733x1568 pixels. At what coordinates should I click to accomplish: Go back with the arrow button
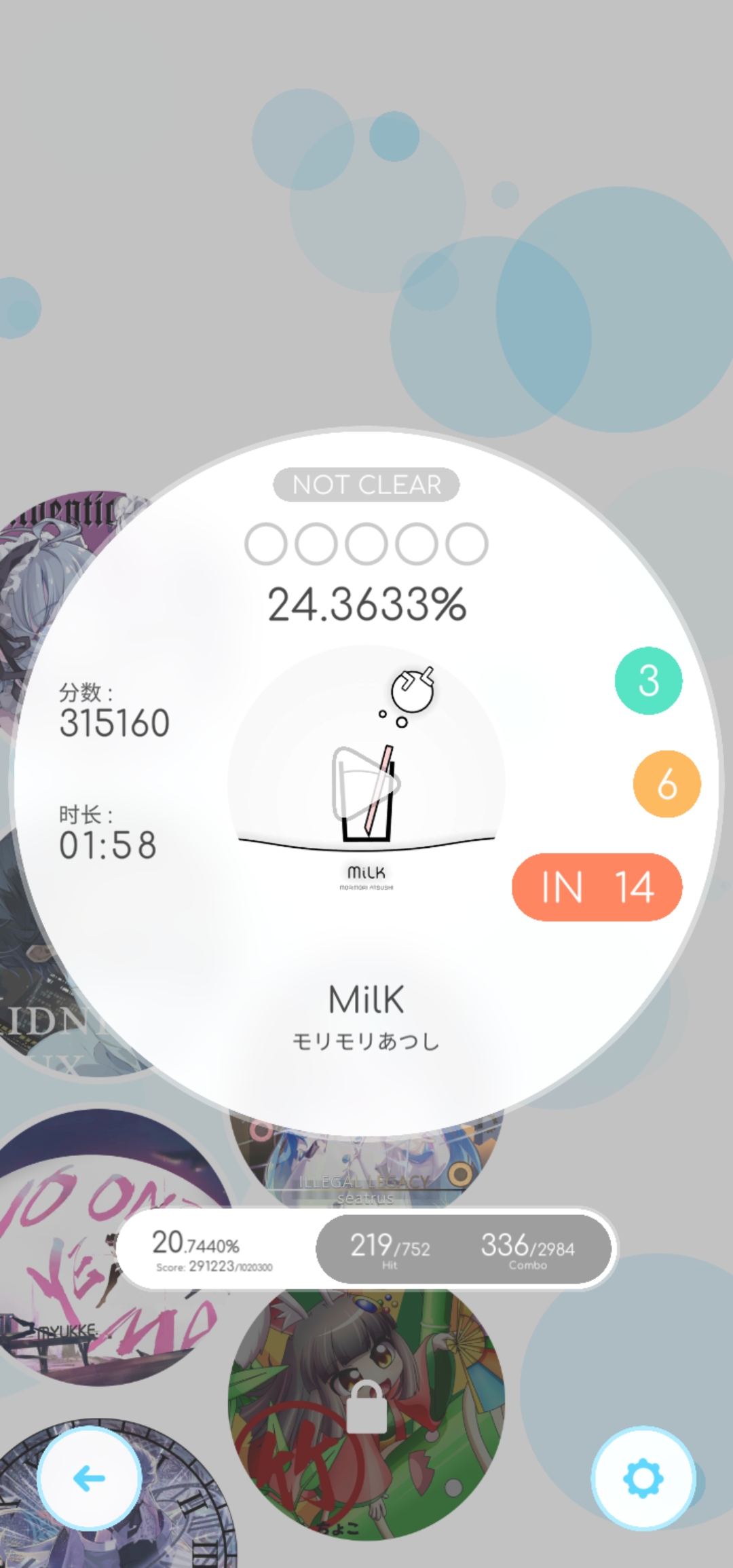pyautogui.click(x=89, y=1477)
